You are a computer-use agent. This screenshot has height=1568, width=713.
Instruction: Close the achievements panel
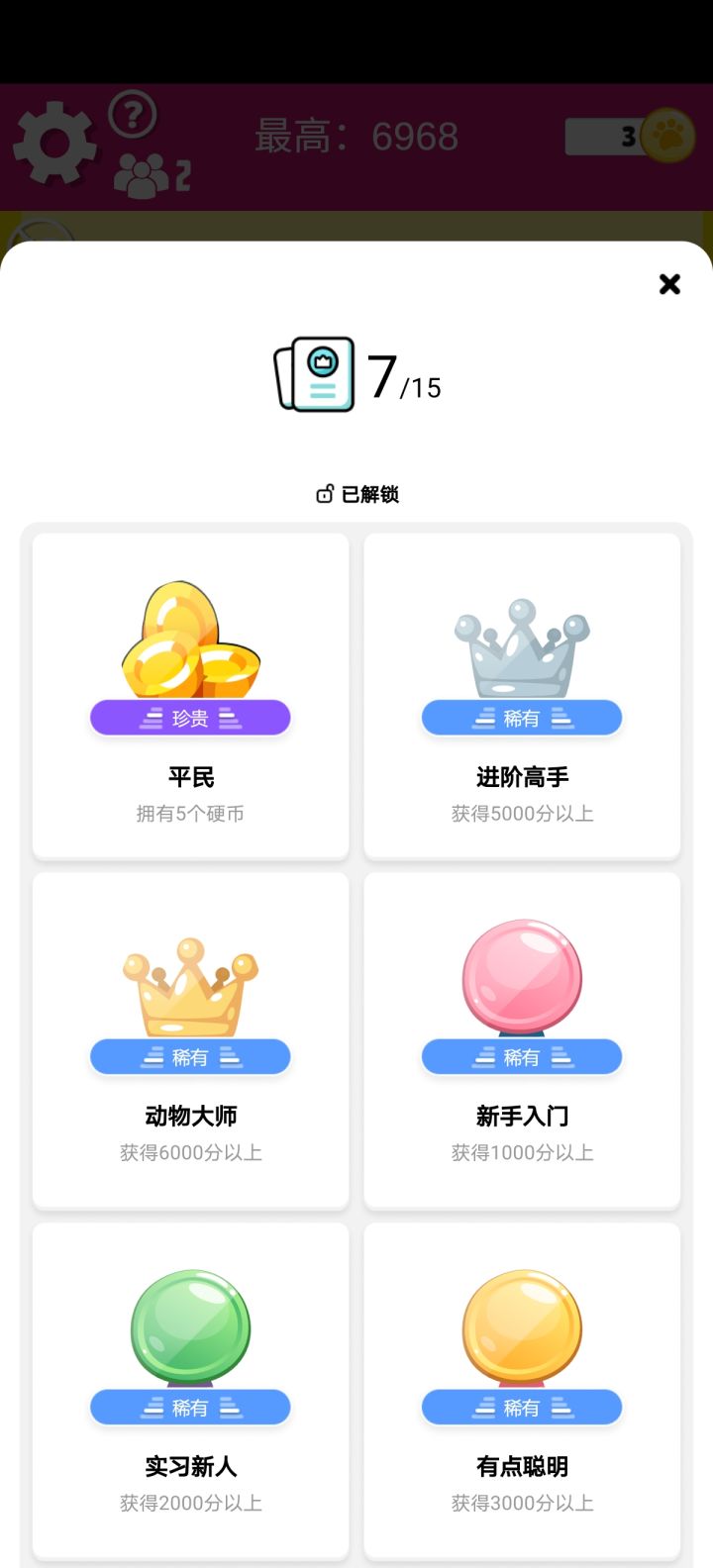(x=669, y=285)
